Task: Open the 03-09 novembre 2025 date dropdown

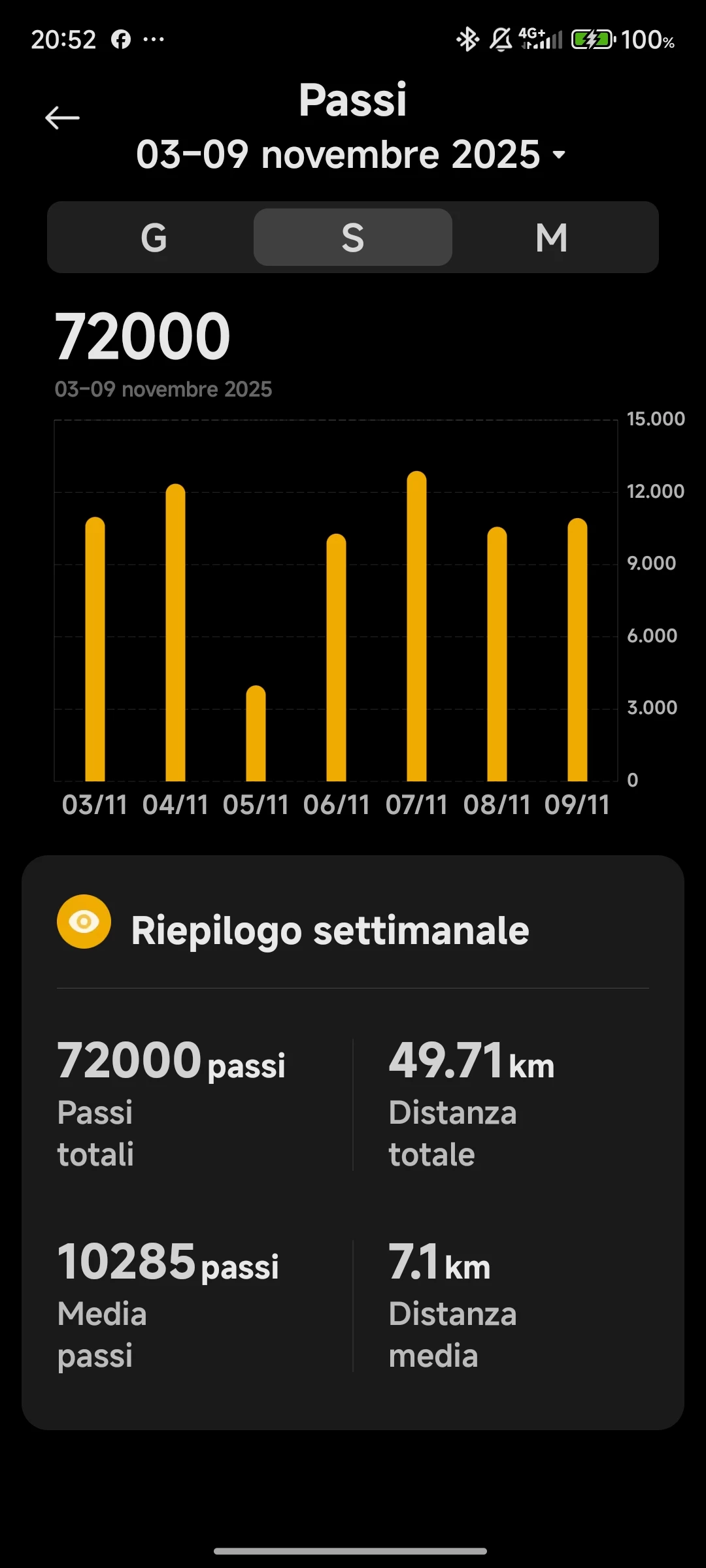Action: 351,155
